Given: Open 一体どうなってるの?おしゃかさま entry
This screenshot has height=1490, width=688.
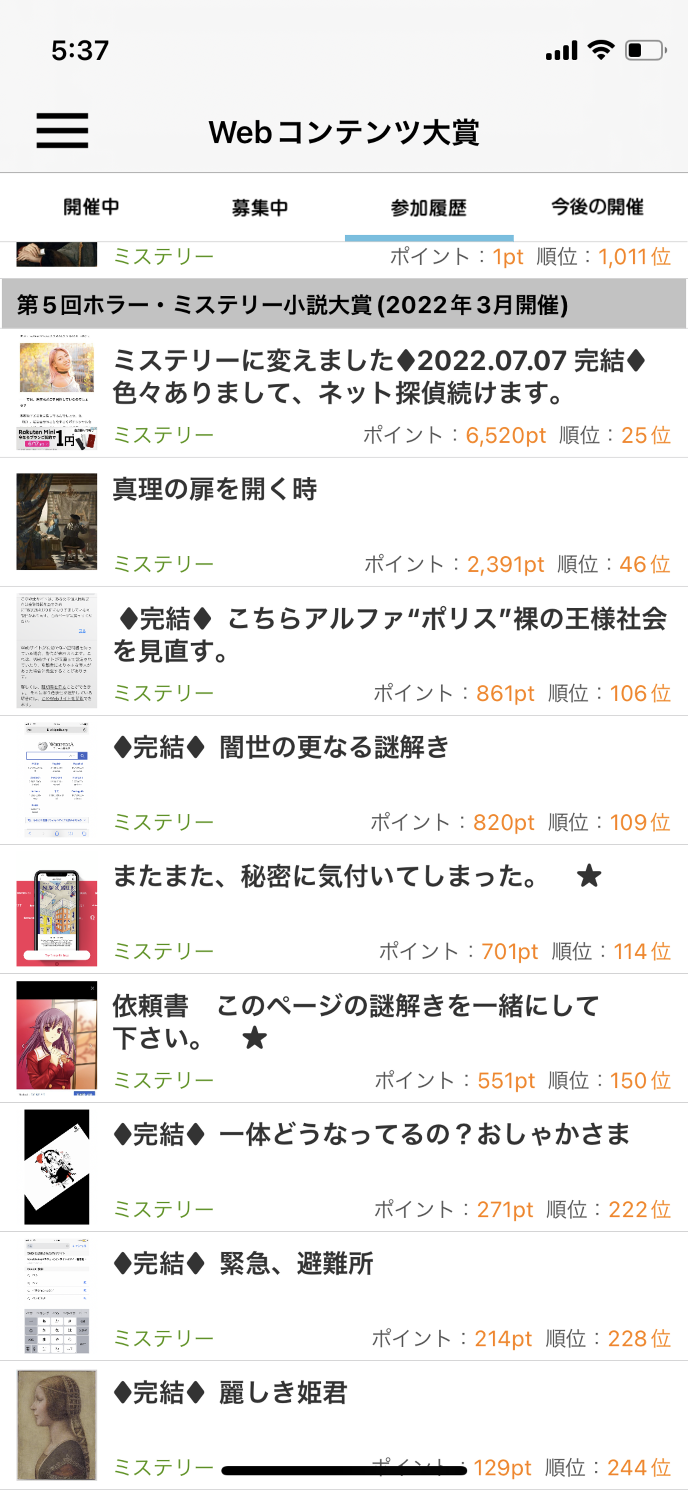Looking at the screenshot, I should coord(371,1135).
